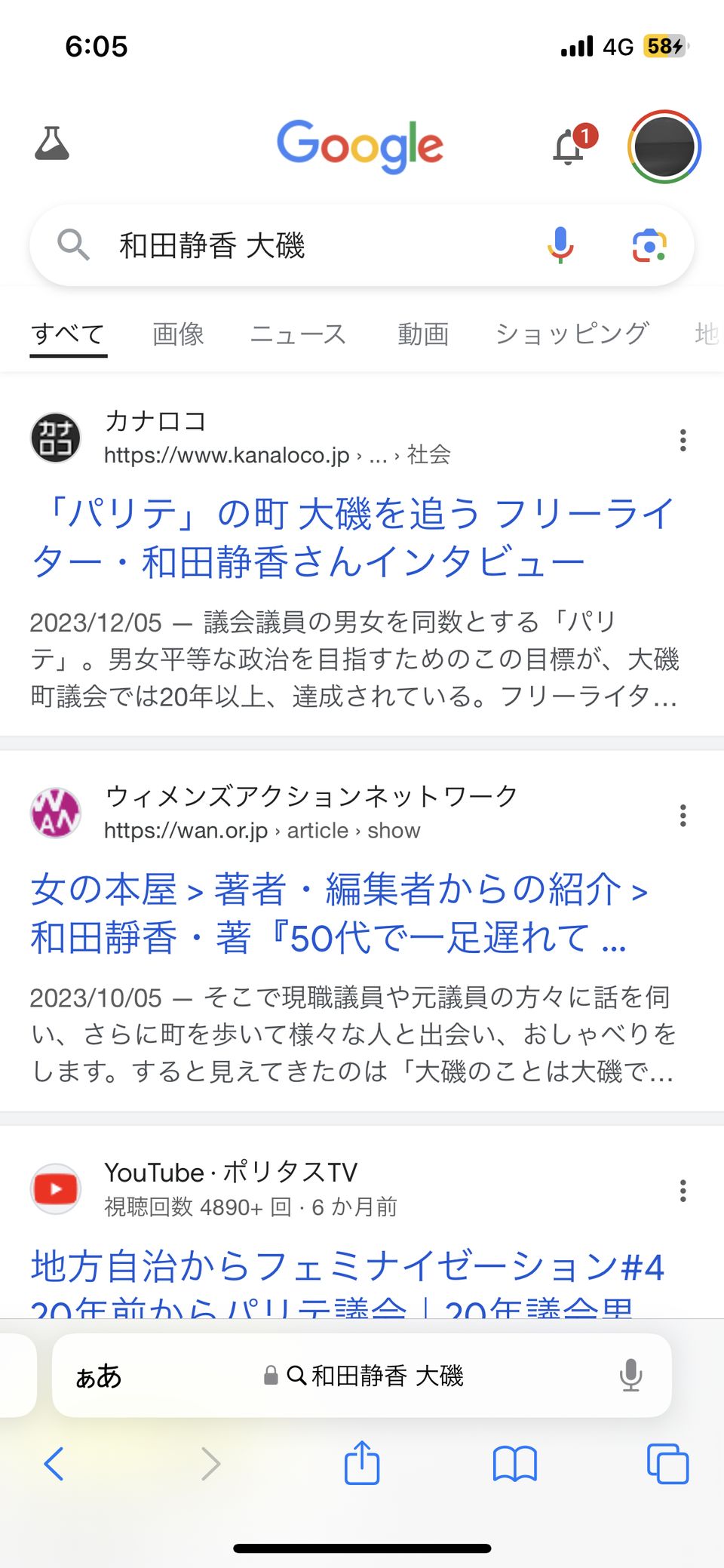Switch to the ニュース tab
The height and width of the screenshot is (1568, 724).
299,334
